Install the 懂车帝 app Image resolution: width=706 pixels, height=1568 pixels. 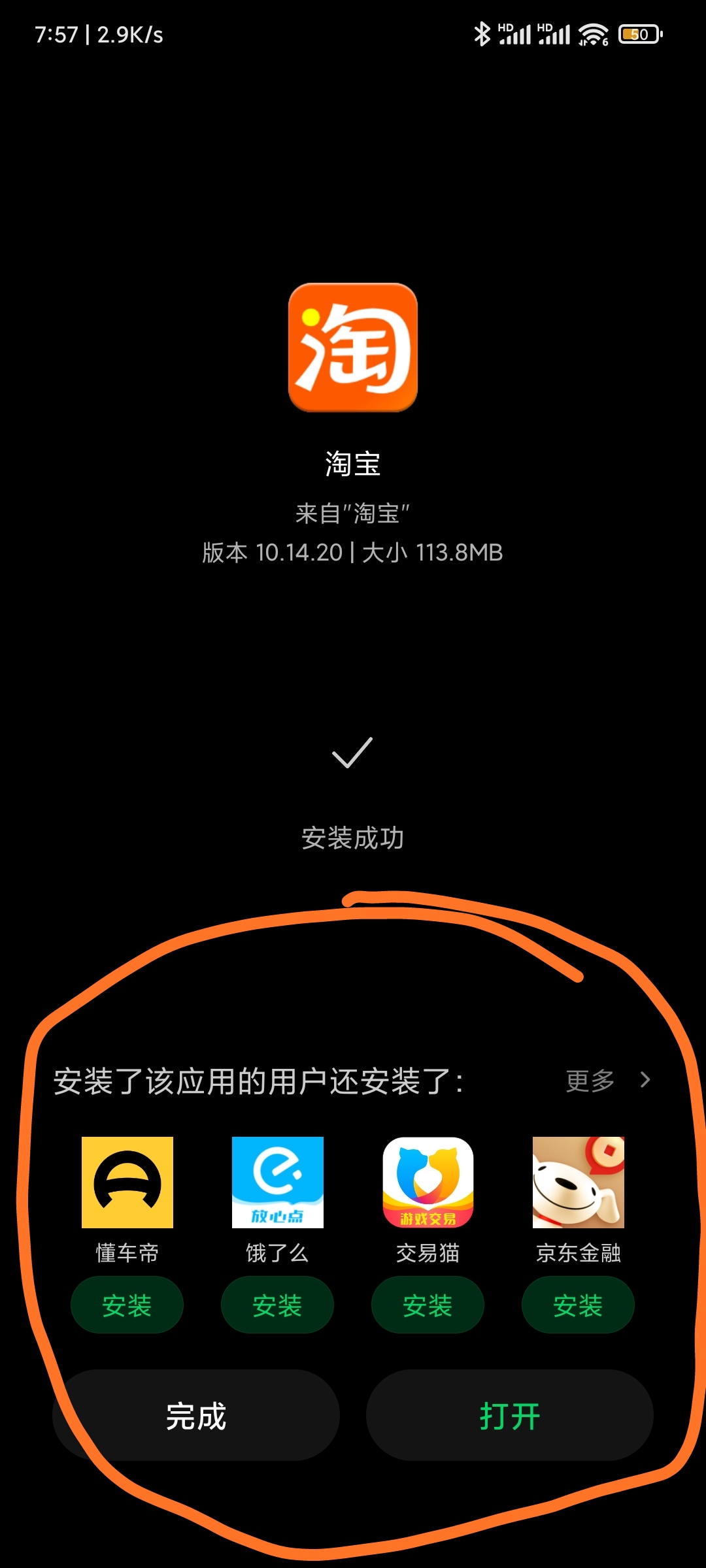coord(127,1305)
